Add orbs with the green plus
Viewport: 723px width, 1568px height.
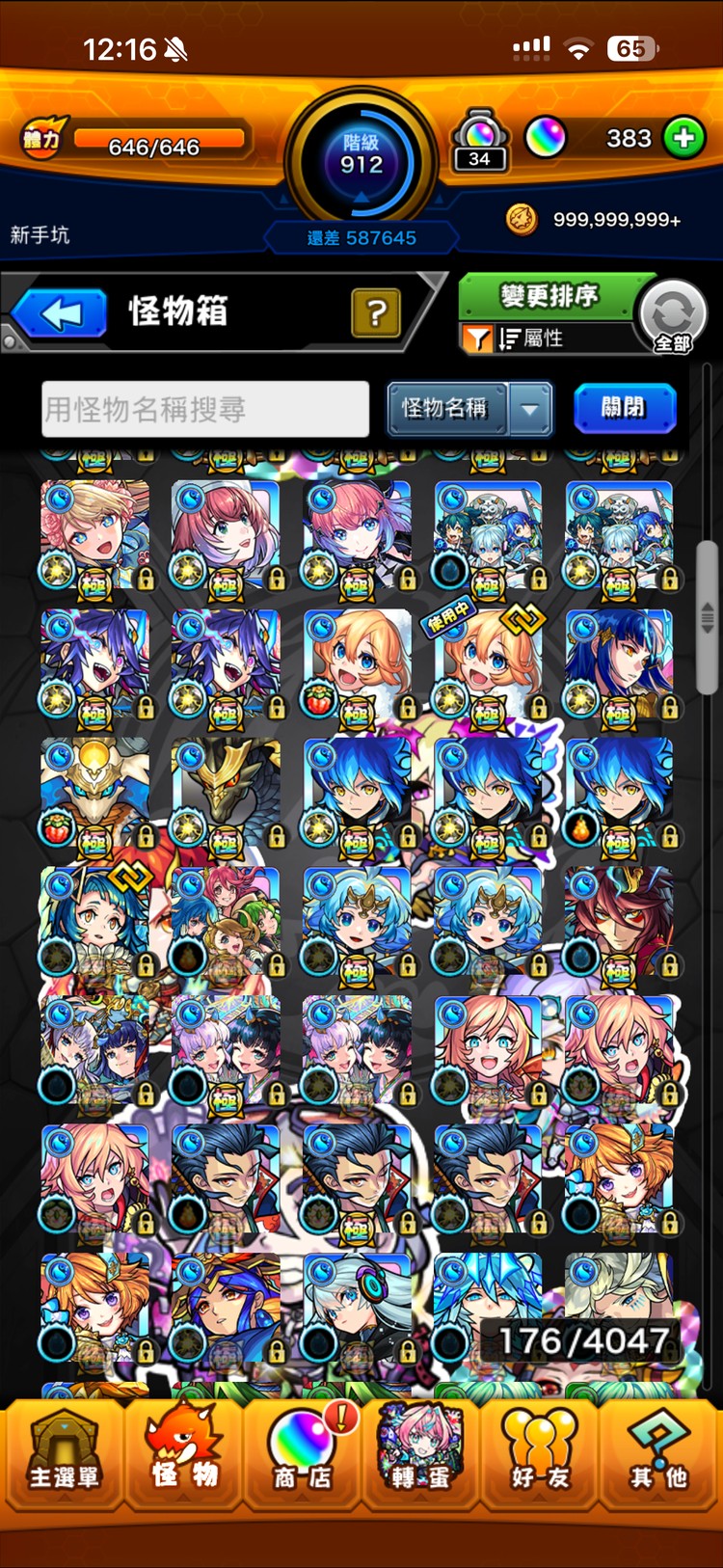click(684, 138)
